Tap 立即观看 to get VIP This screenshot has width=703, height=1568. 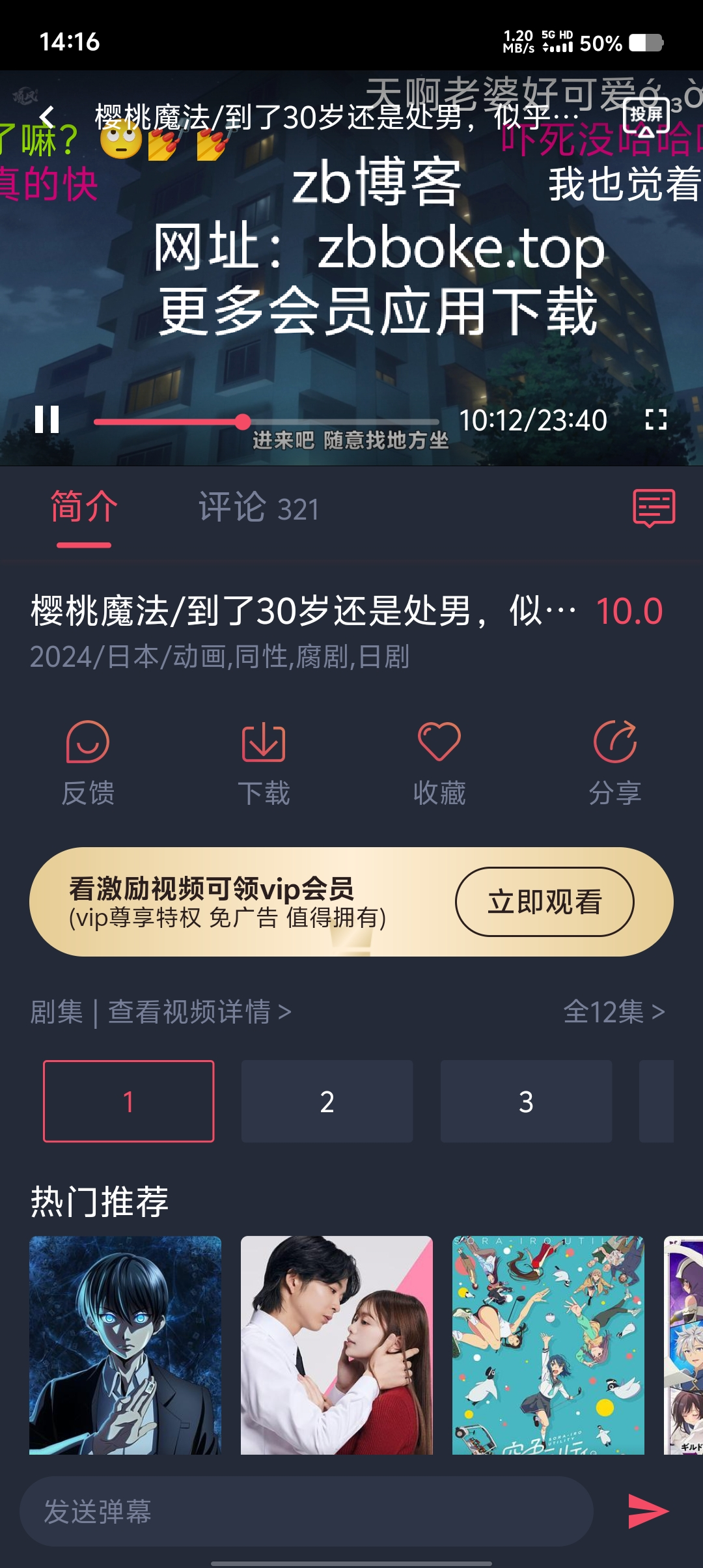(544, 902)
